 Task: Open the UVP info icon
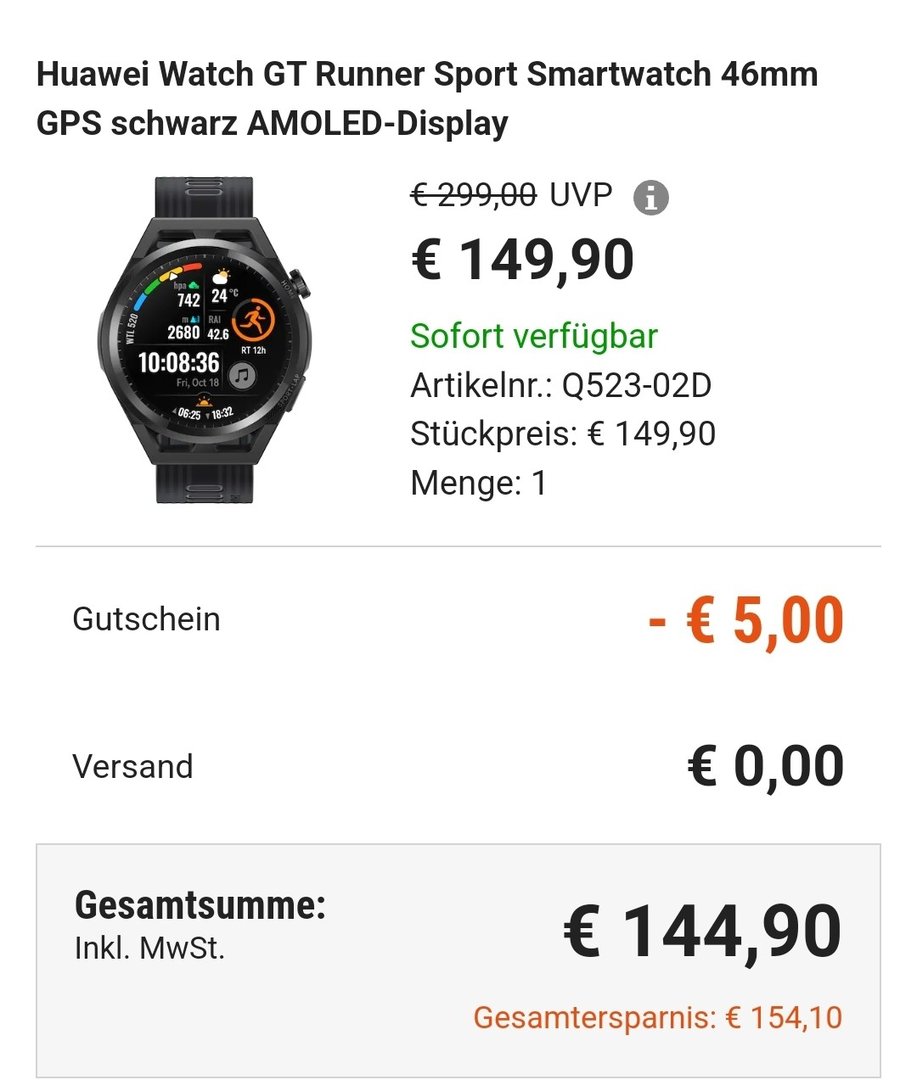pos(650,198)
